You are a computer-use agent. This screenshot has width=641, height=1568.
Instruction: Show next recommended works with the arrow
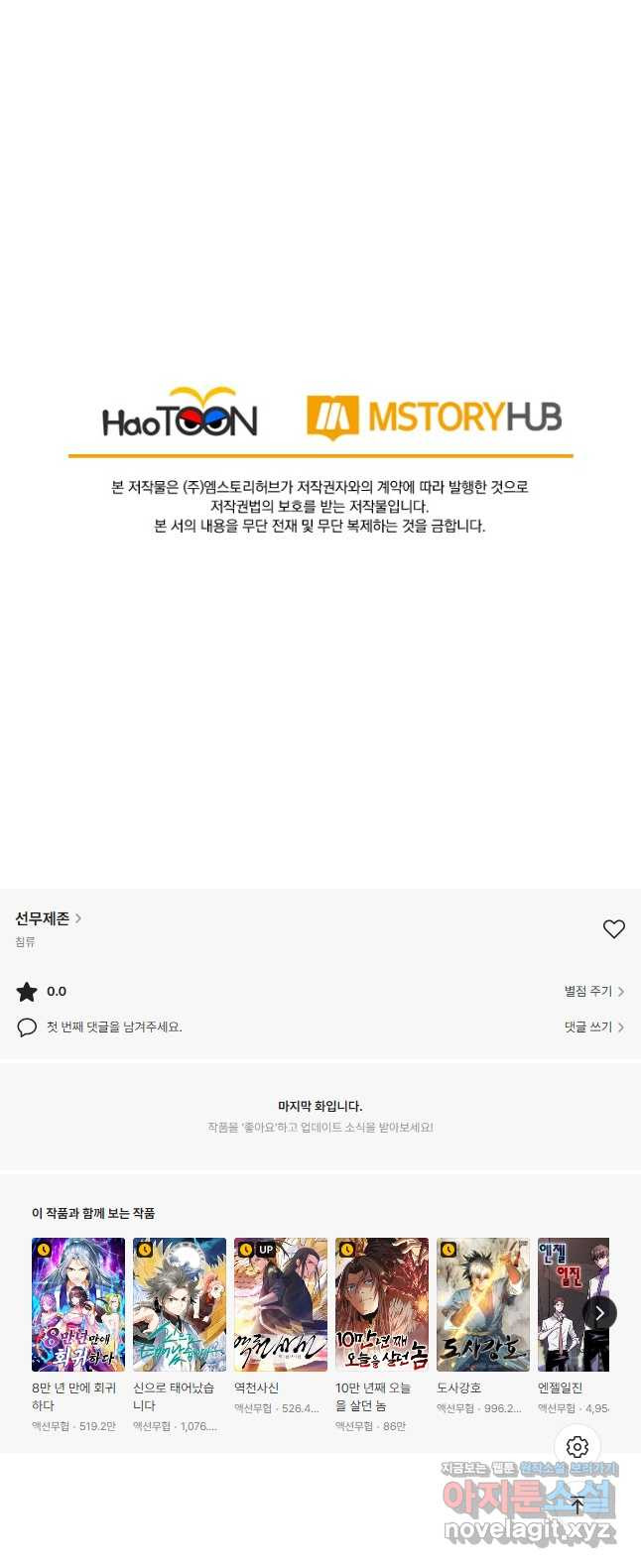pyautogui.click(x=599, y=1313)
